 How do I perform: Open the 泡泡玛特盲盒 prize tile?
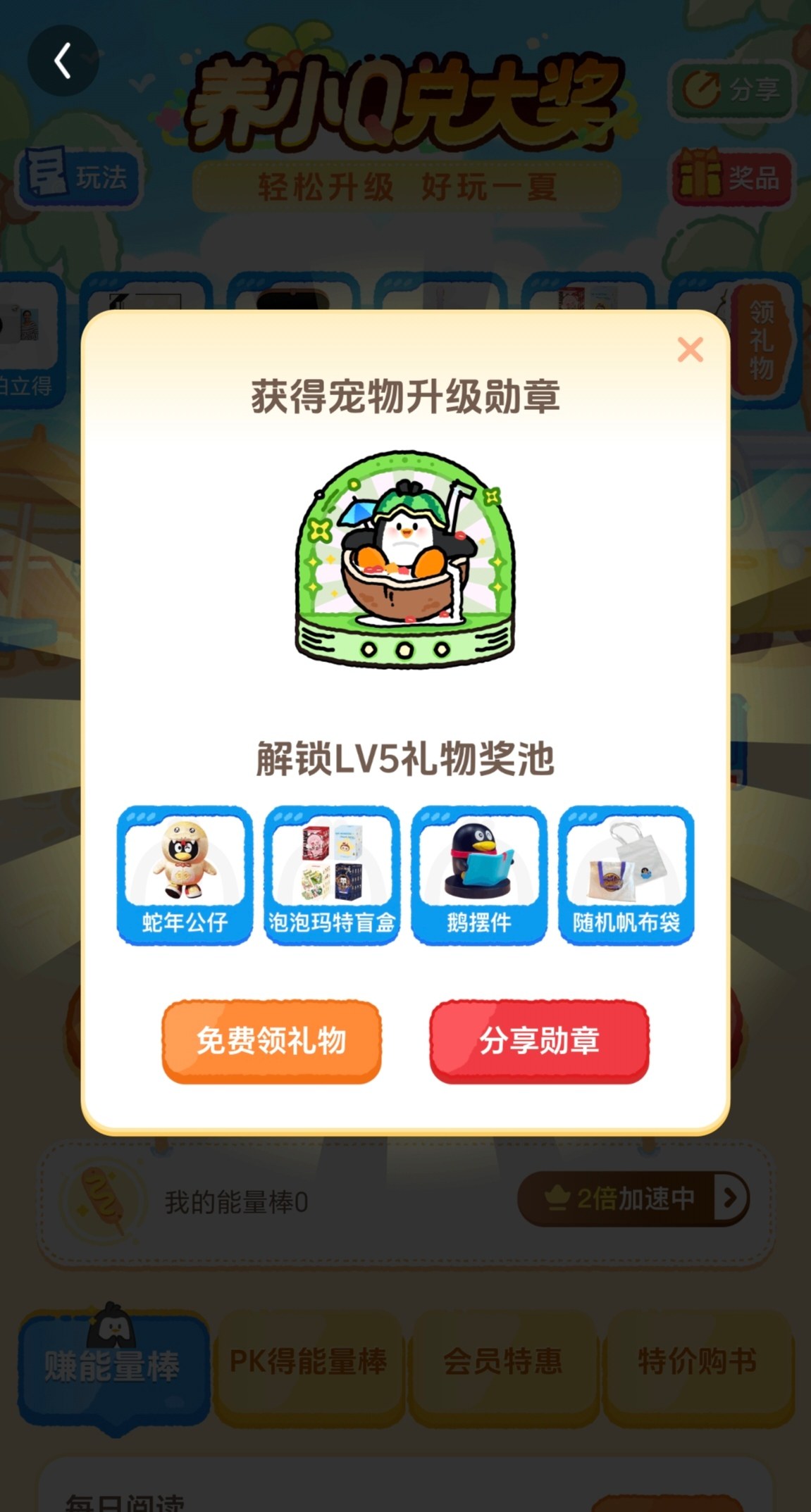coord(332,875)
